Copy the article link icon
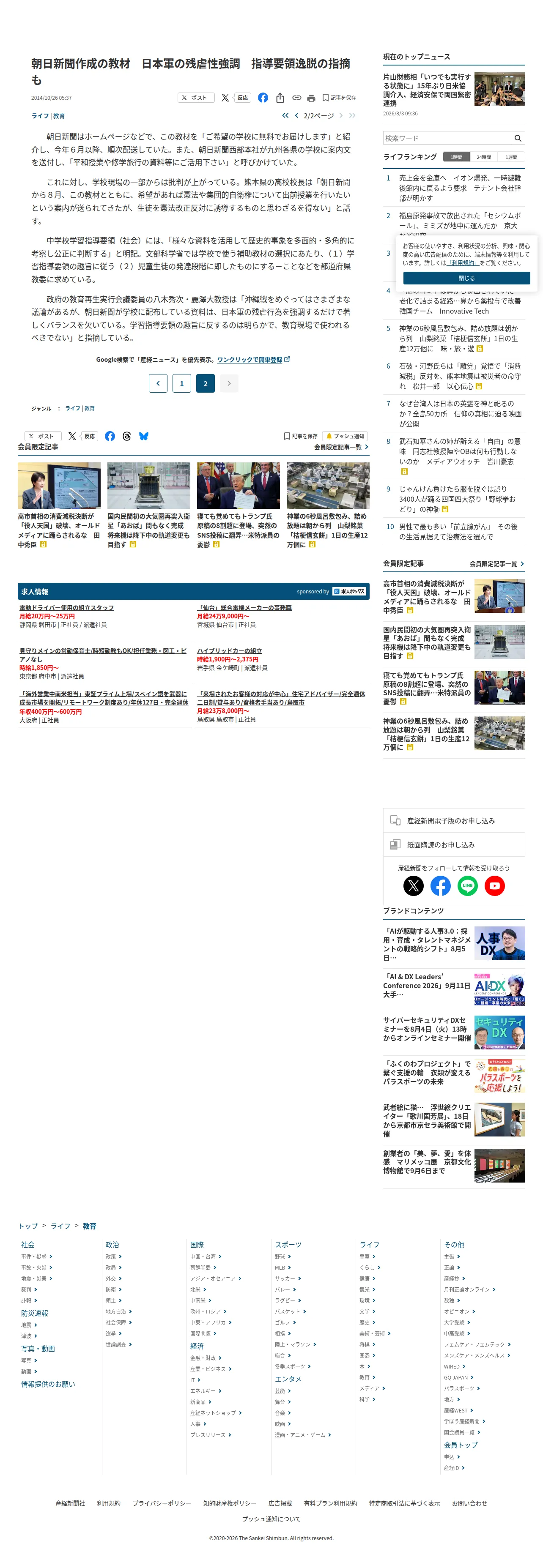This screenshot has height=1568, width=543. 296,97
